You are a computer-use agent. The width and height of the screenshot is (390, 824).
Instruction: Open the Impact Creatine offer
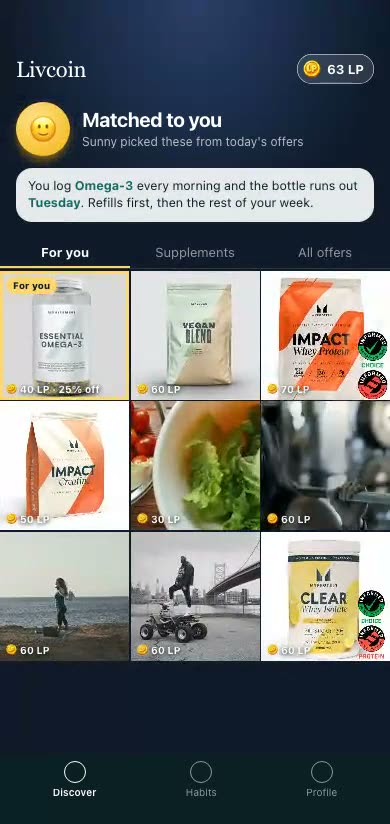[65, 466]
